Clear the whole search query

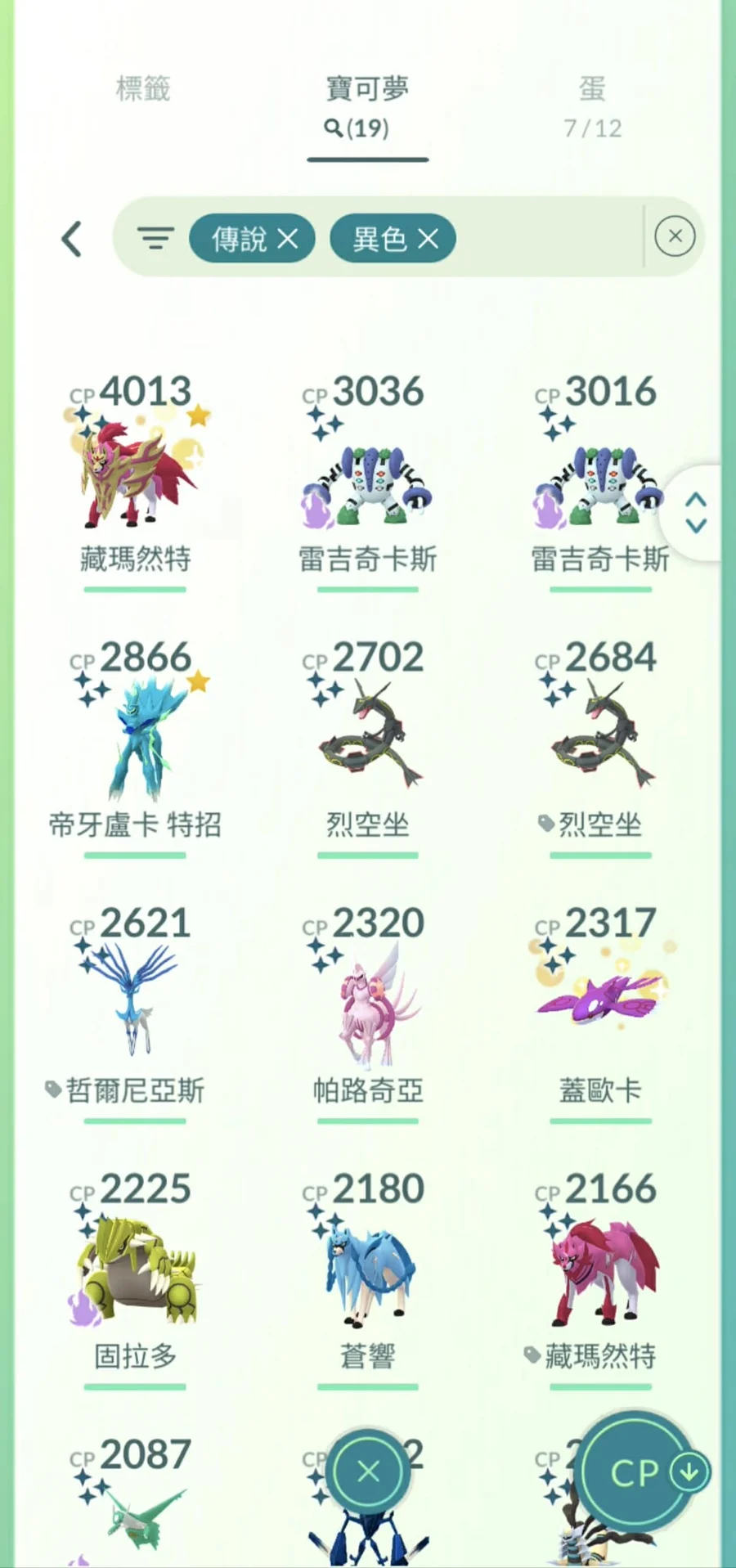pos(675,237)
